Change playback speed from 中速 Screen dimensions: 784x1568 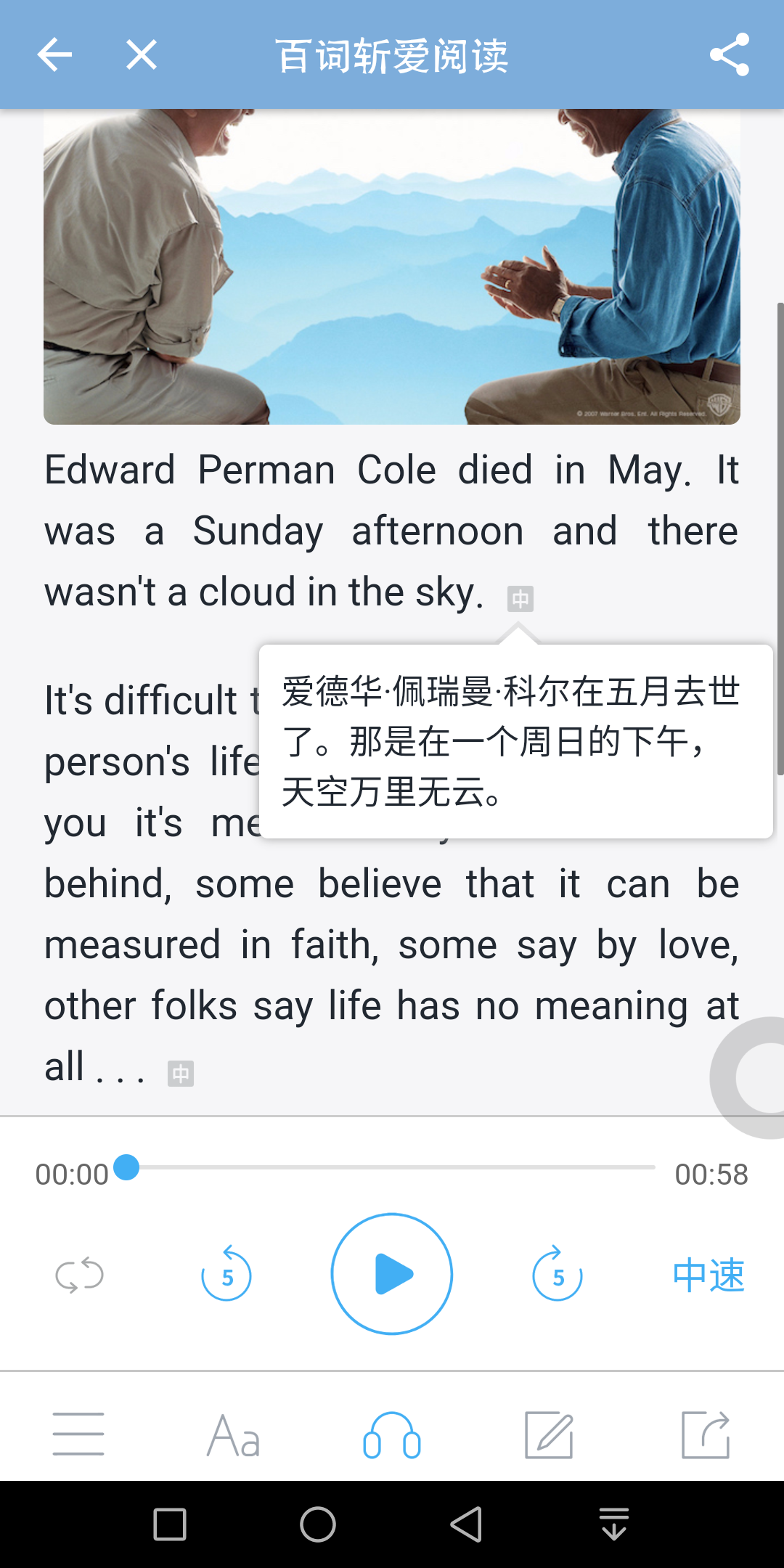click(x=709, y=1275)
